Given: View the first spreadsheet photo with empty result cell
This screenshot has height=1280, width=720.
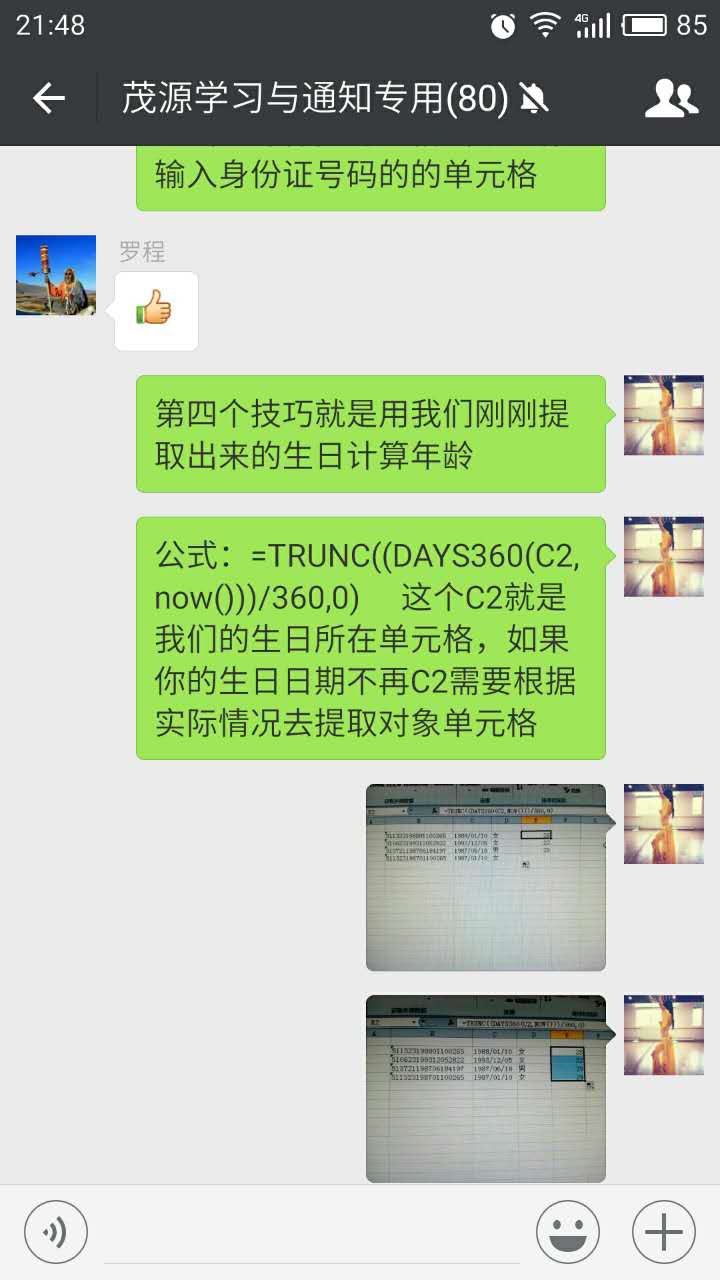Looking at the screenshot, I should [486, 877].
